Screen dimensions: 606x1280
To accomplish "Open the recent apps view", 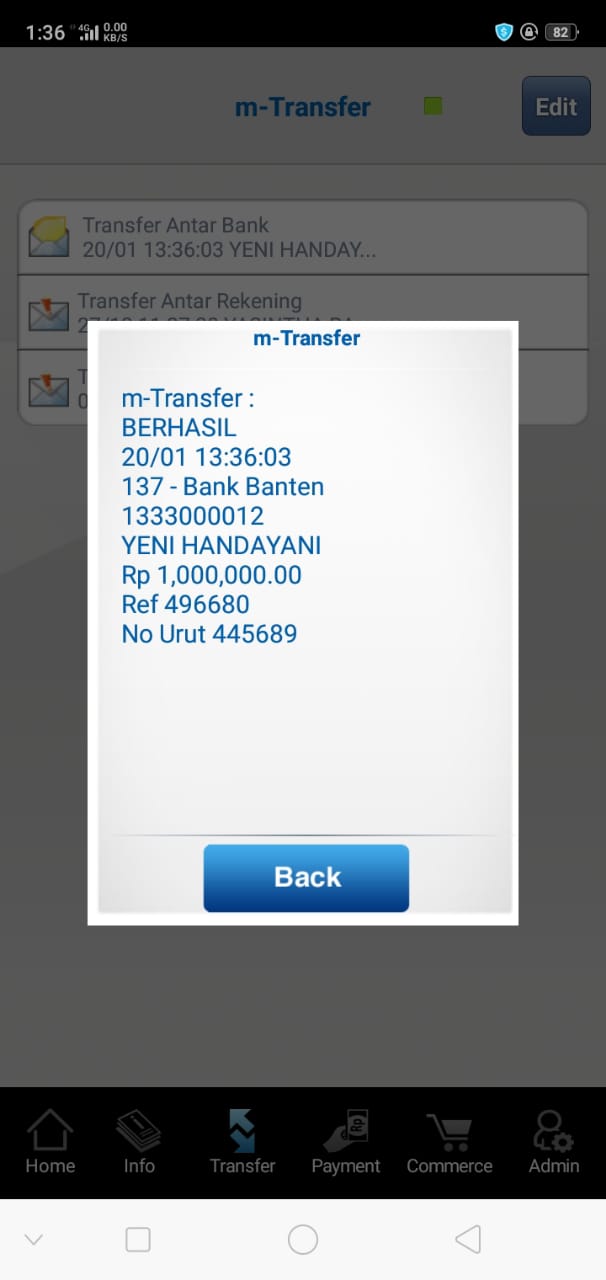I will coord(138,1240).
